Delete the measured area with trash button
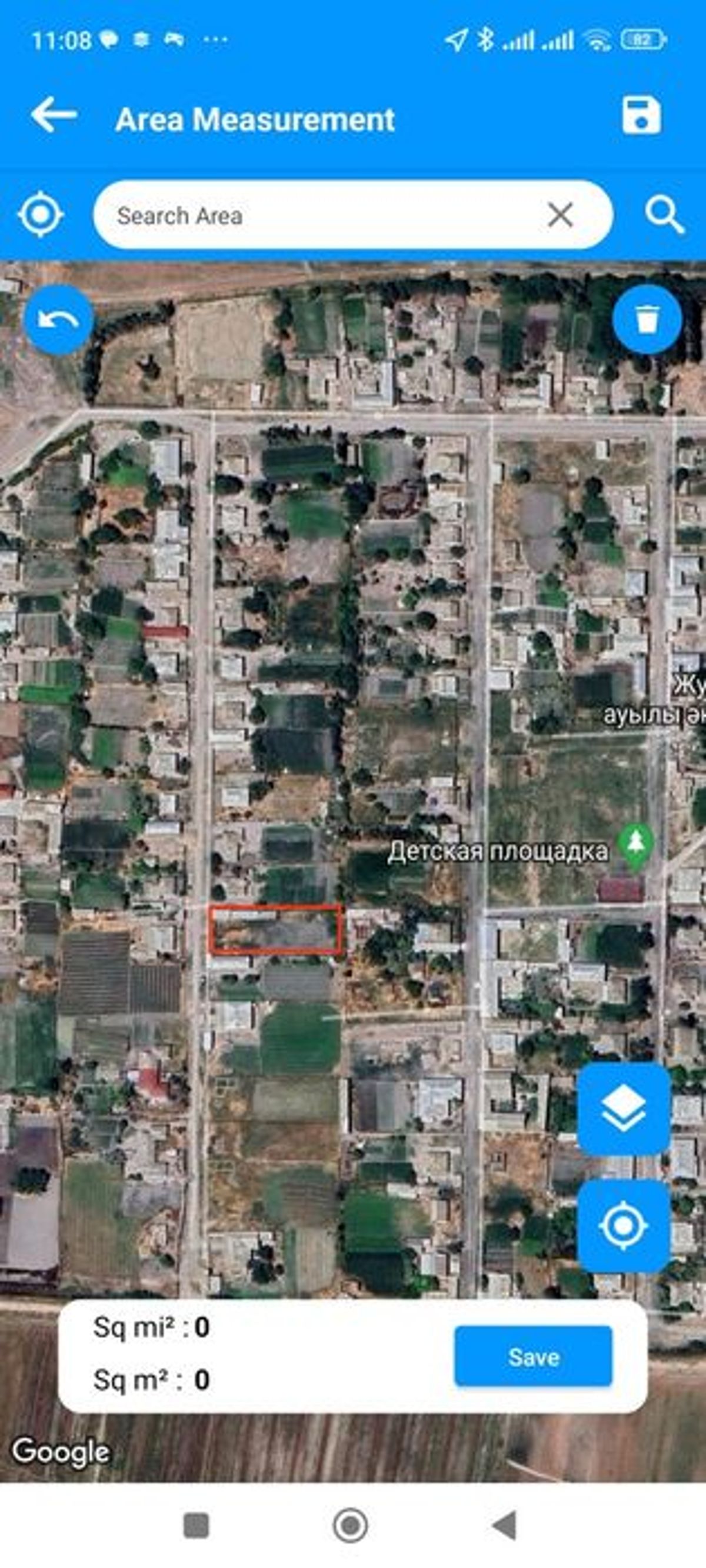The width and height of the screenshot is (706, 1568). click(647, 319)
